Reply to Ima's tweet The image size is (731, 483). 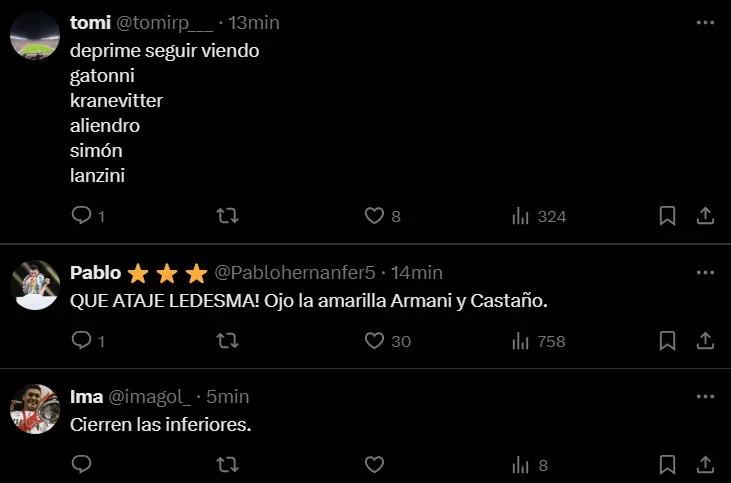tap(82, 465)
